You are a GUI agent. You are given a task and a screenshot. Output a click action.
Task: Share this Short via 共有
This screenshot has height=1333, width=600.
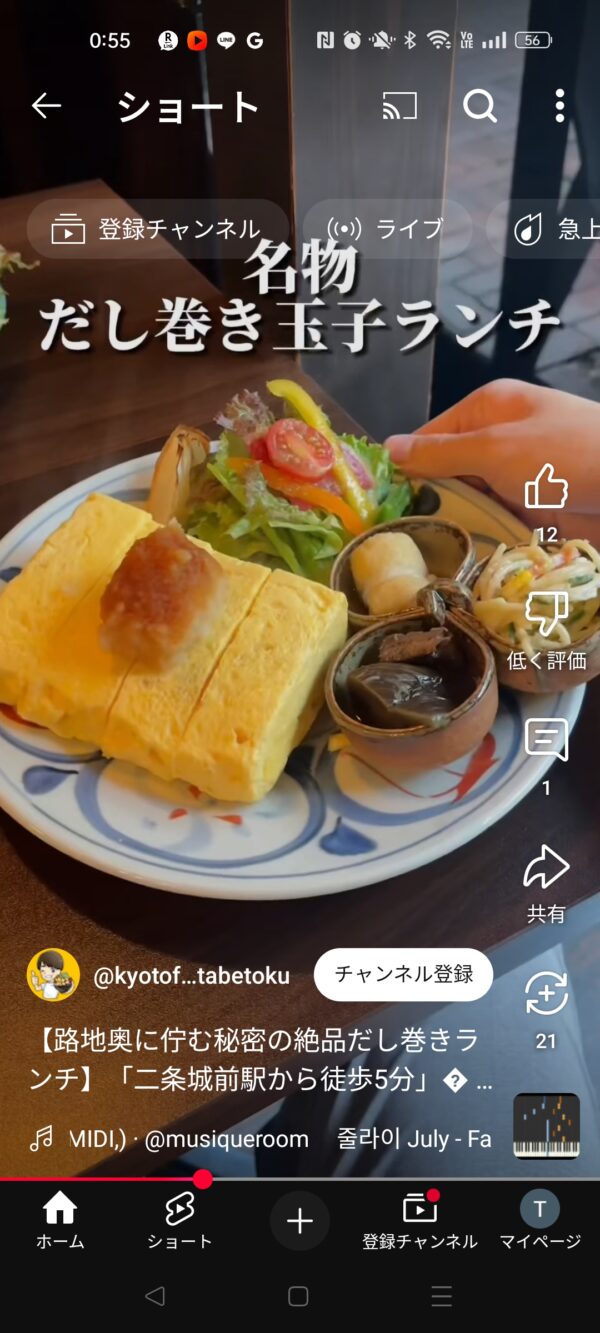click(x=546, y=867)
